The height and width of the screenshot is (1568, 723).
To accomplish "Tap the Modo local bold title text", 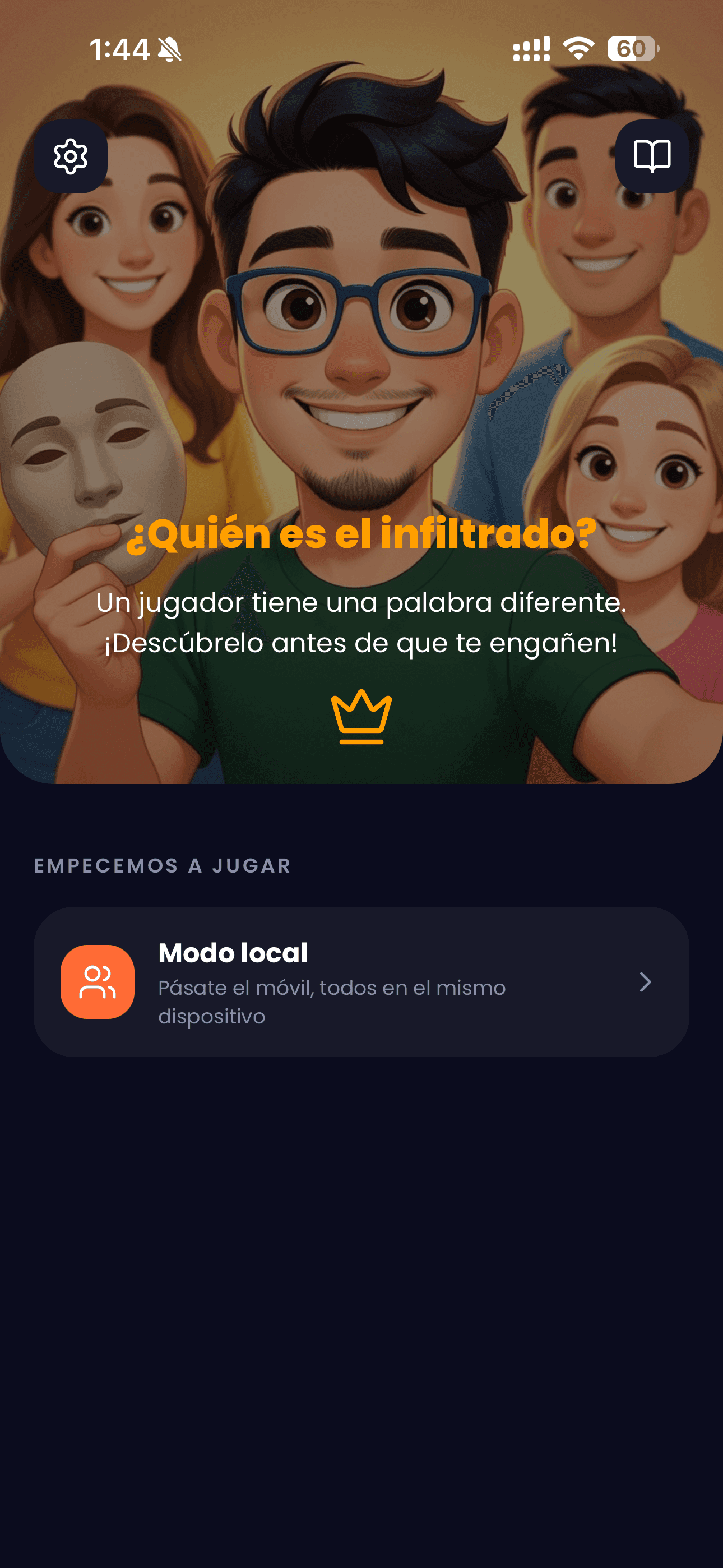I will (233, 953).
